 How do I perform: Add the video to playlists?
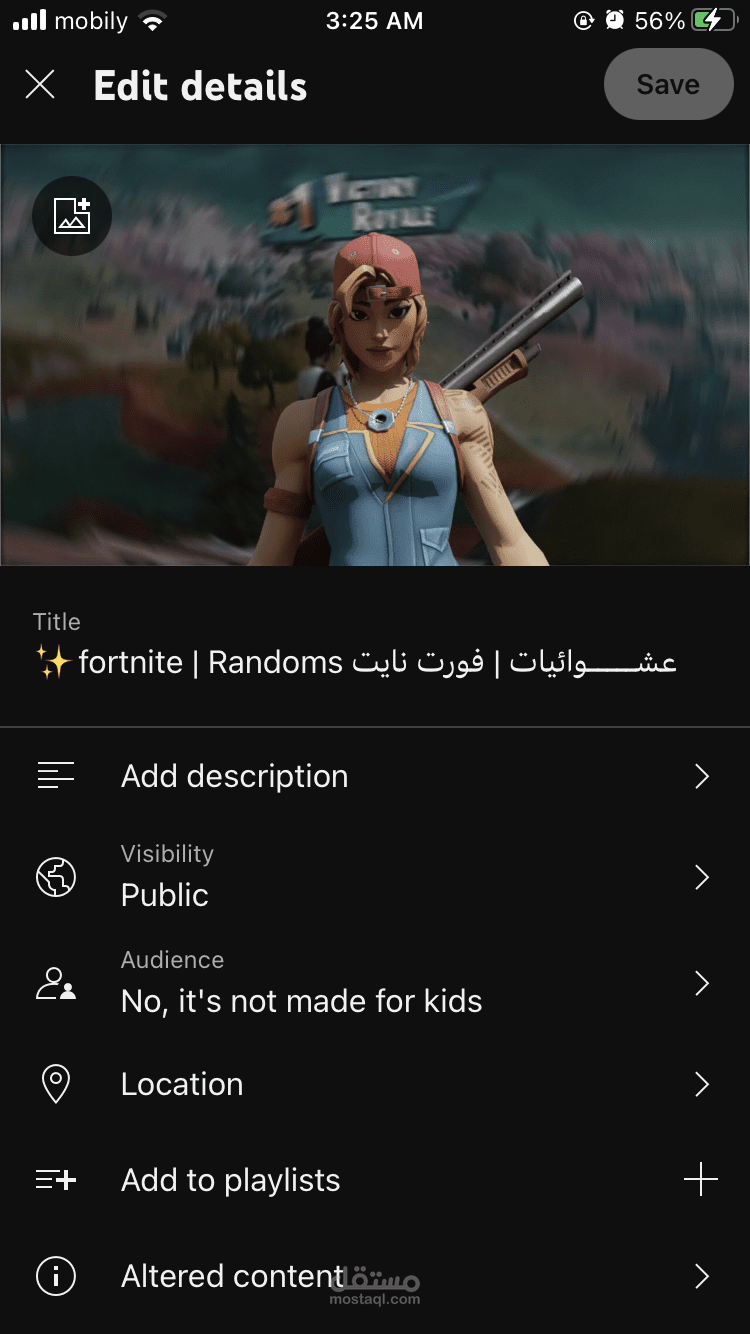(375, 1180)
